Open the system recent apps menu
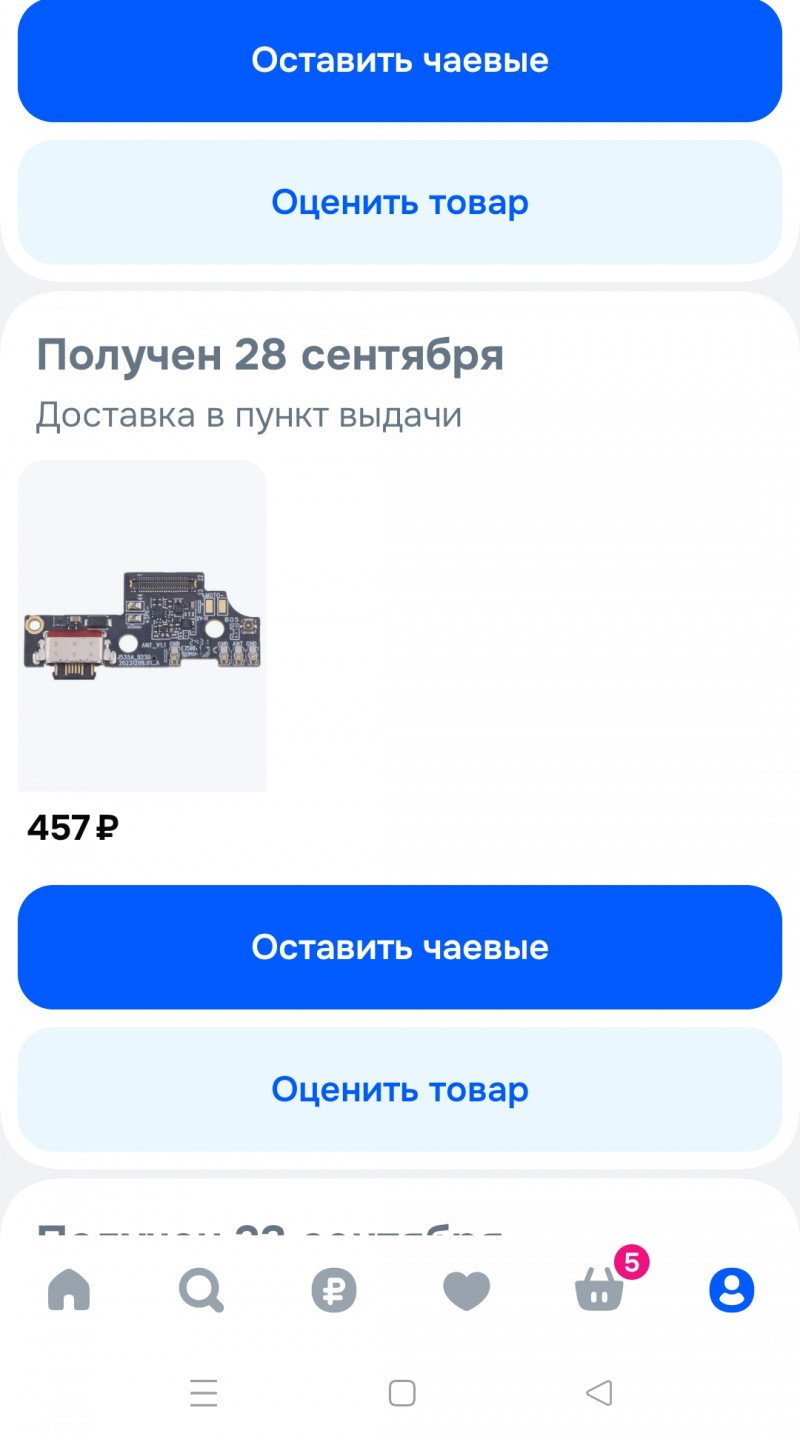The height and width of the screenshot is (1442, 800). click(203, 1393)
